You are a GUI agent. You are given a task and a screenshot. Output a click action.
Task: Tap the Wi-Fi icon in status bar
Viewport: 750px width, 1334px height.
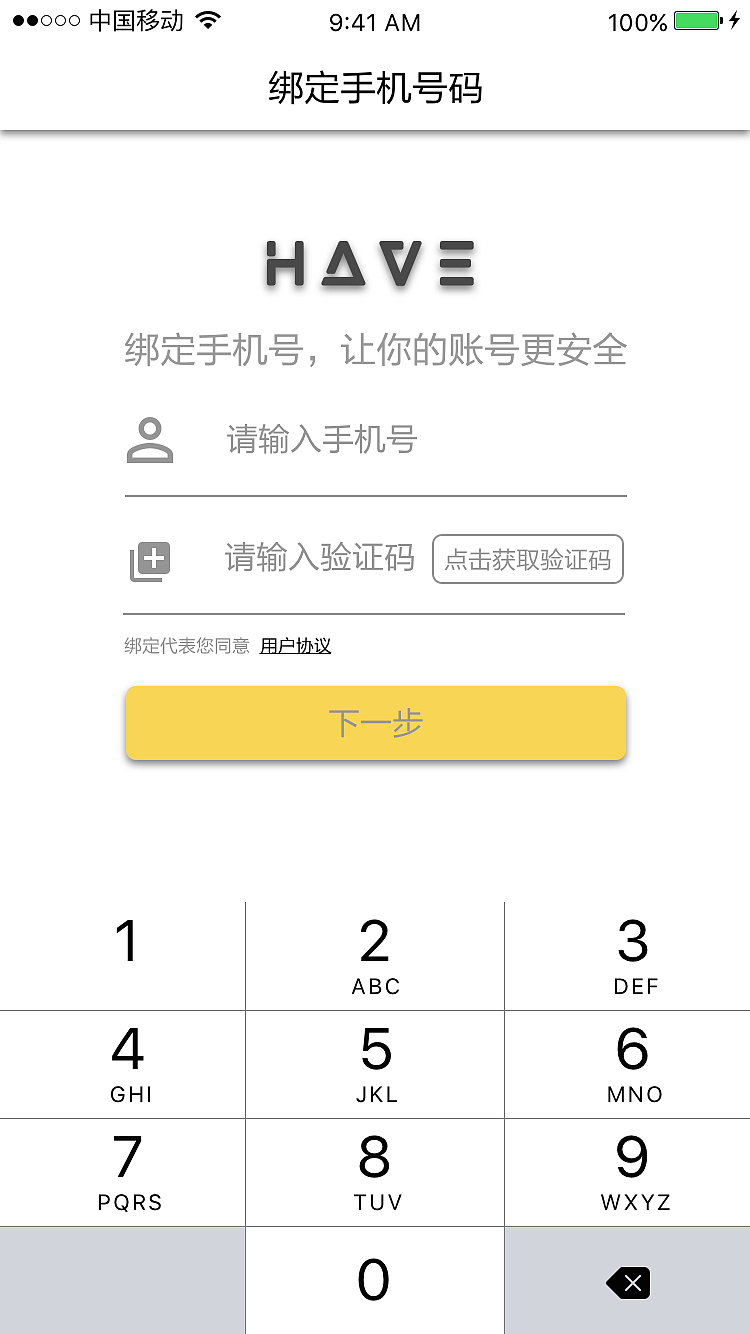click(x=208, y=19)
